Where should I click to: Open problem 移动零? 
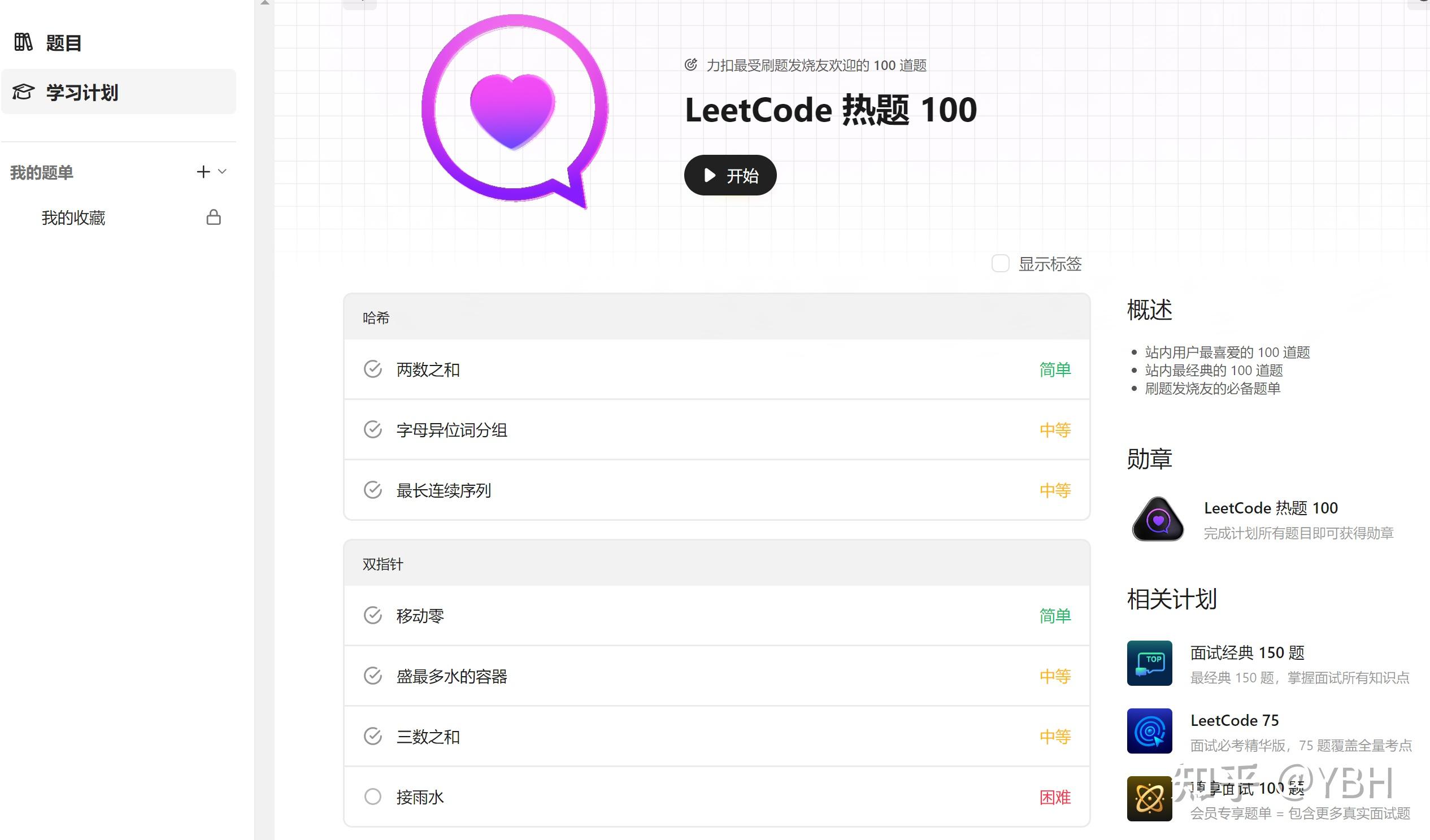tap(420, 616)
